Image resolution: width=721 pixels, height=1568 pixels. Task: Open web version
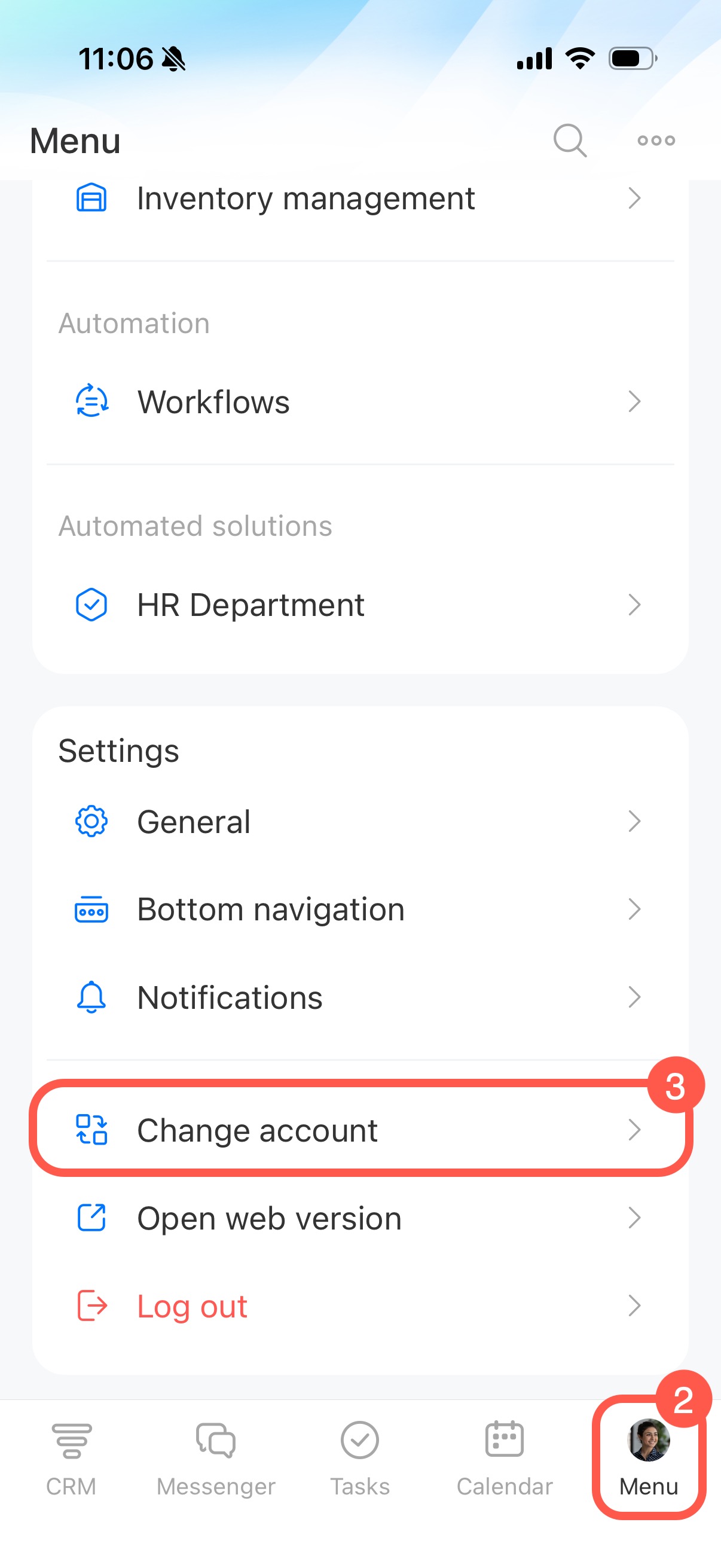[359, 1219]
